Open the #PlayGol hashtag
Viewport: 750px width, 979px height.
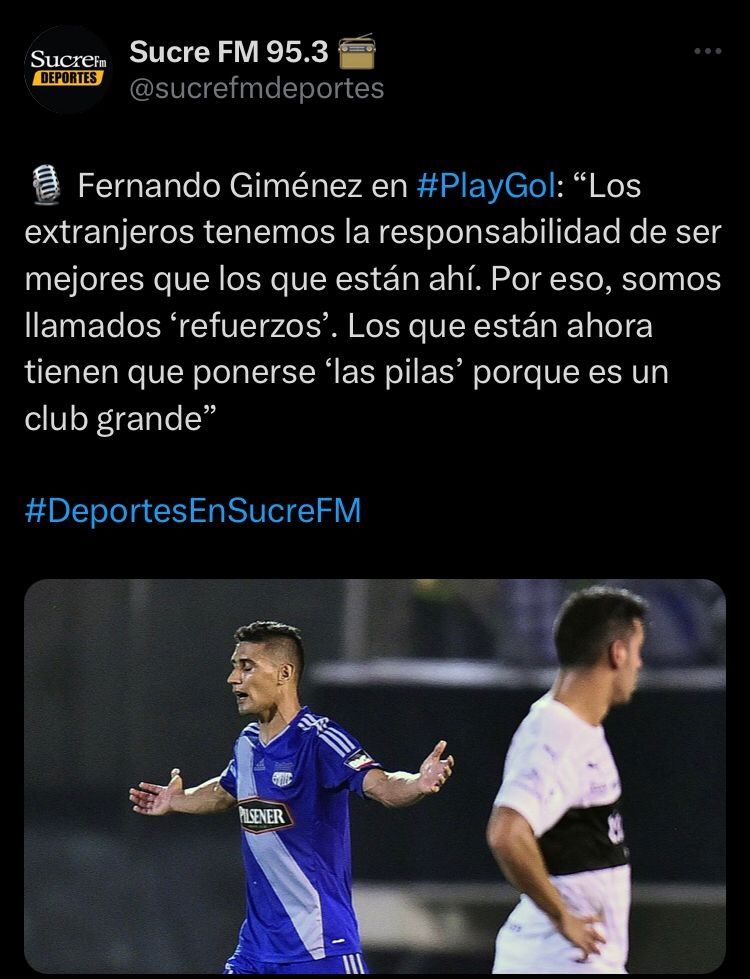coord(485,186)
